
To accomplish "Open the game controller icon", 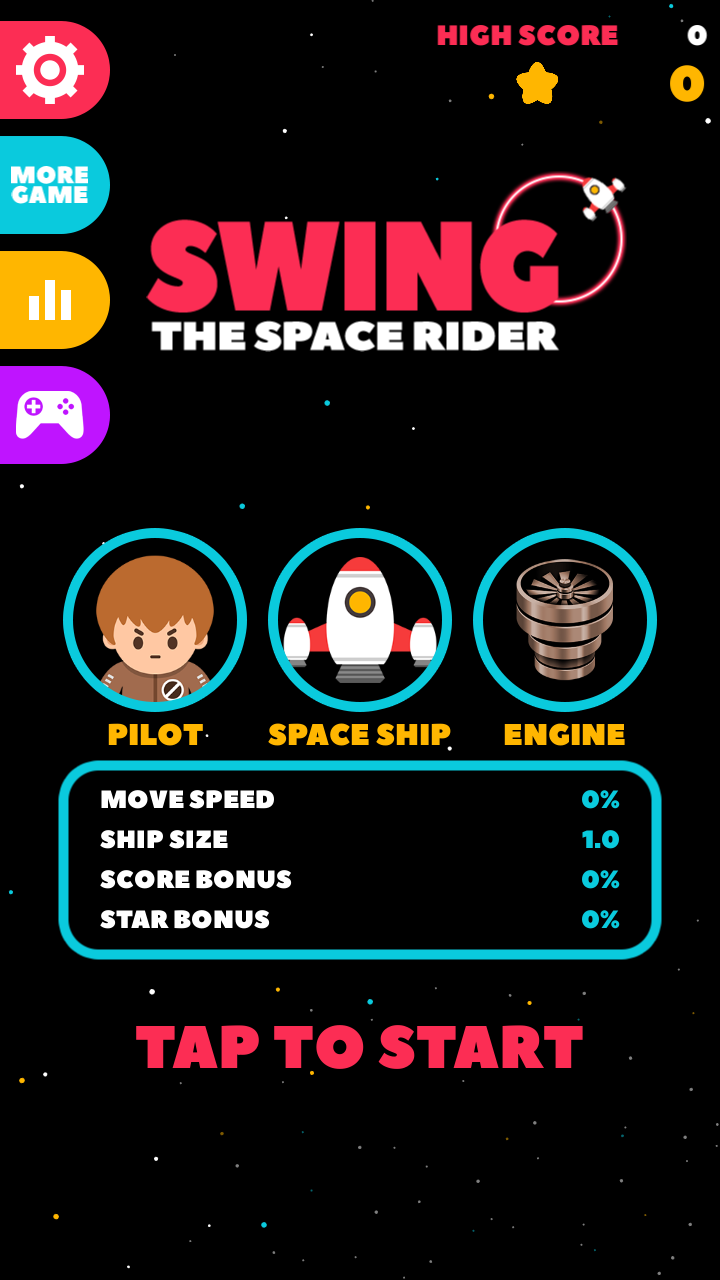I will click(x=50, y=414).
